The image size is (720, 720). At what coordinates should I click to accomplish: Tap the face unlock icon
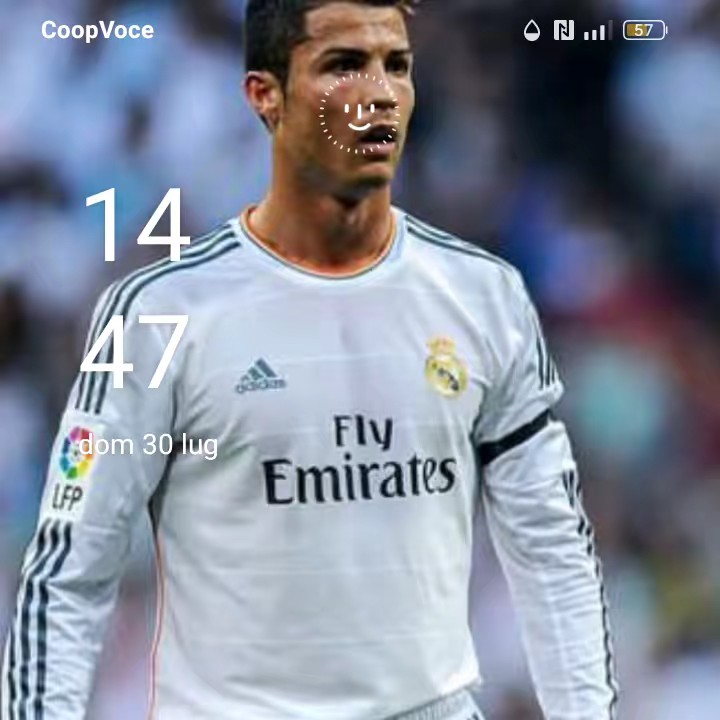coord(359,113)
